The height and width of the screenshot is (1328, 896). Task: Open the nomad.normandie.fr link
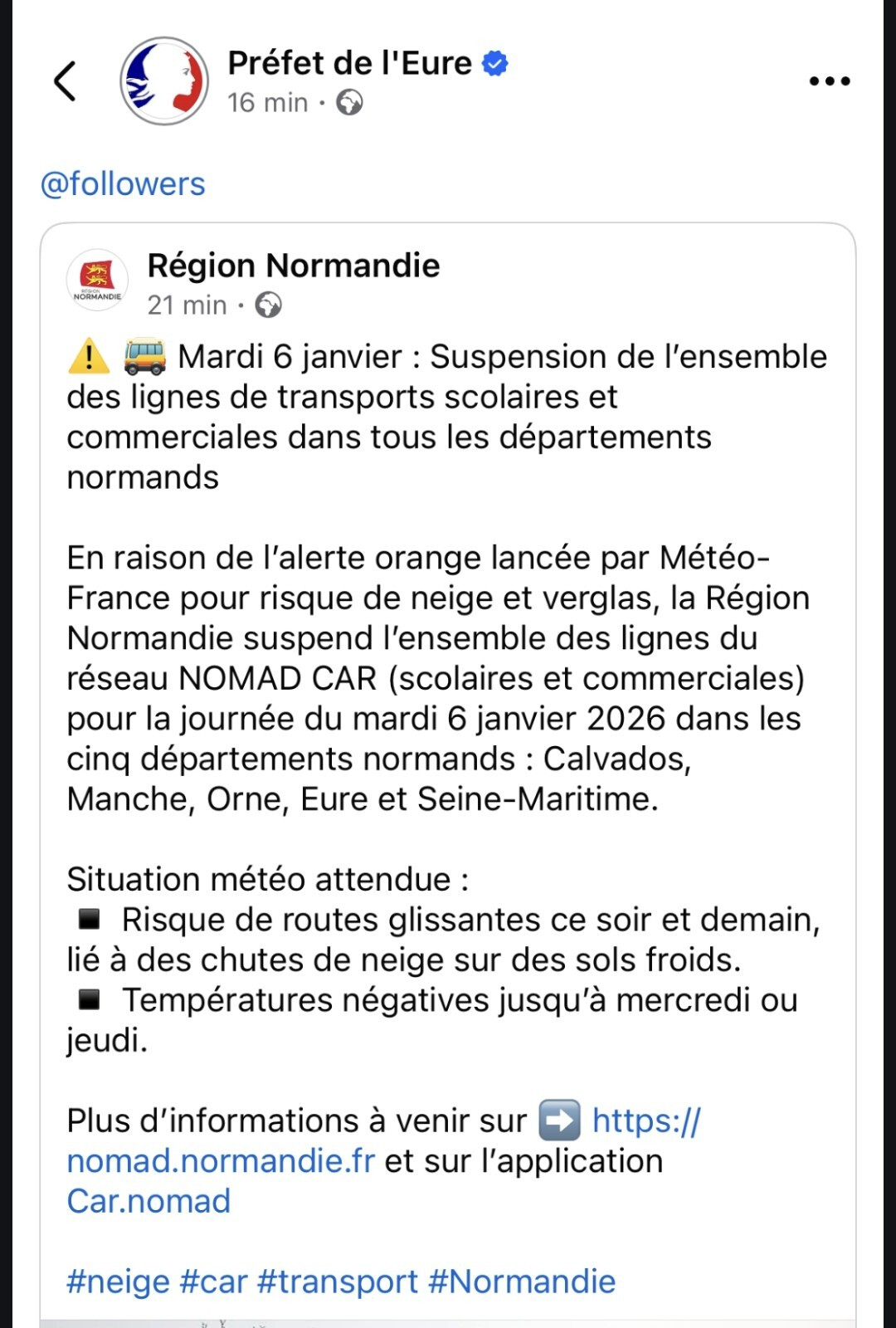point(221,1161)
